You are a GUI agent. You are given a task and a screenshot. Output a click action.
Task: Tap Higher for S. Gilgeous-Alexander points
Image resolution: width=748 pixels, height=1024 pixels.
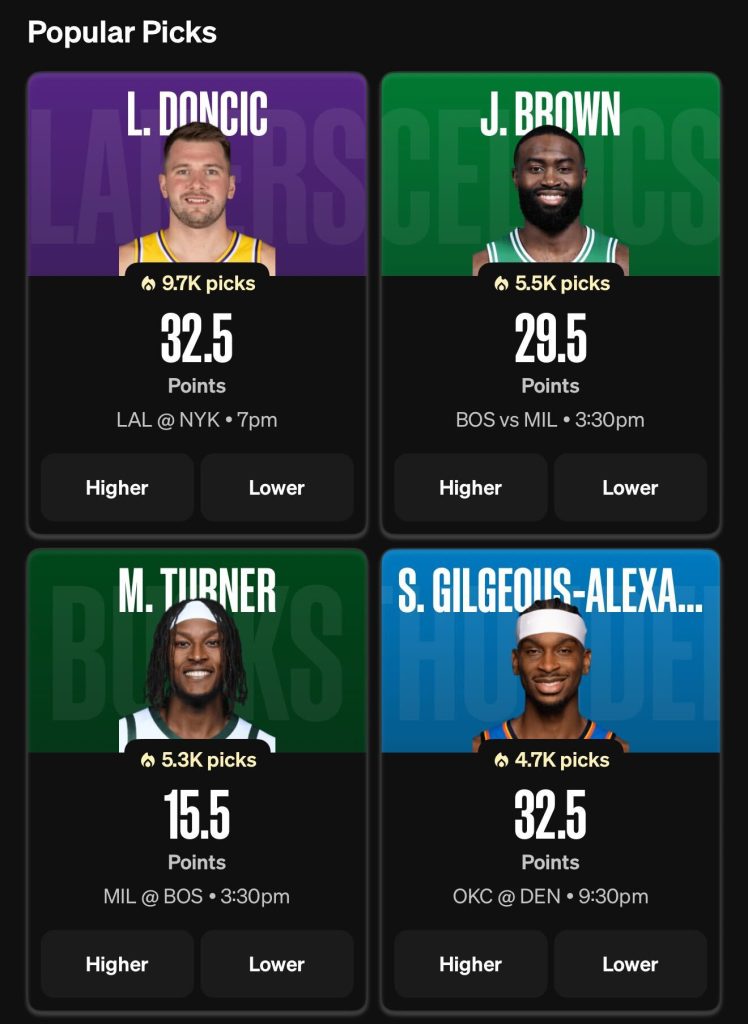coord(470,964)
